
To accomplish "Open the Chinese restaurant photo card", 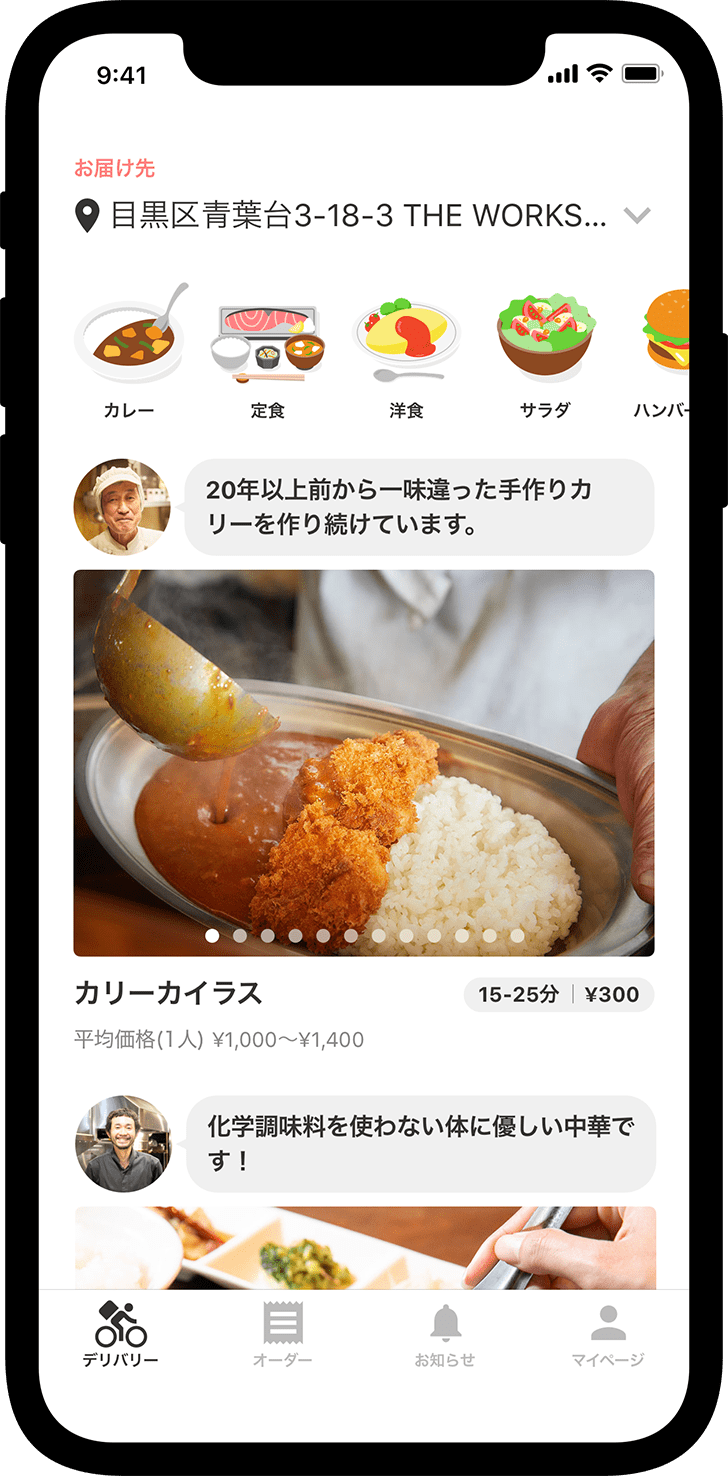I will pos(365,1247).
